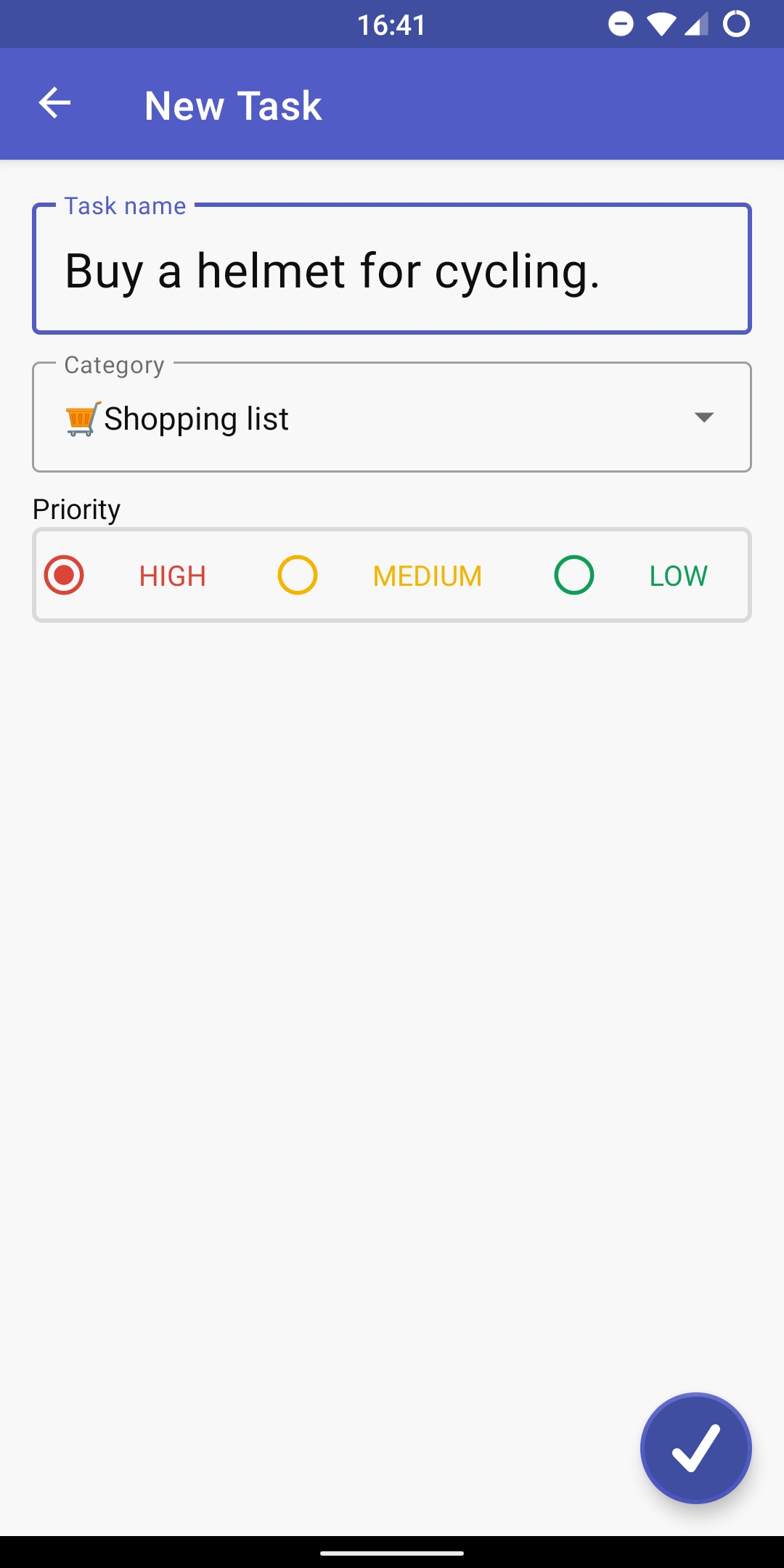Tap the HIGH priority text label
784x1568 pixels.
[x=172, y=575]
